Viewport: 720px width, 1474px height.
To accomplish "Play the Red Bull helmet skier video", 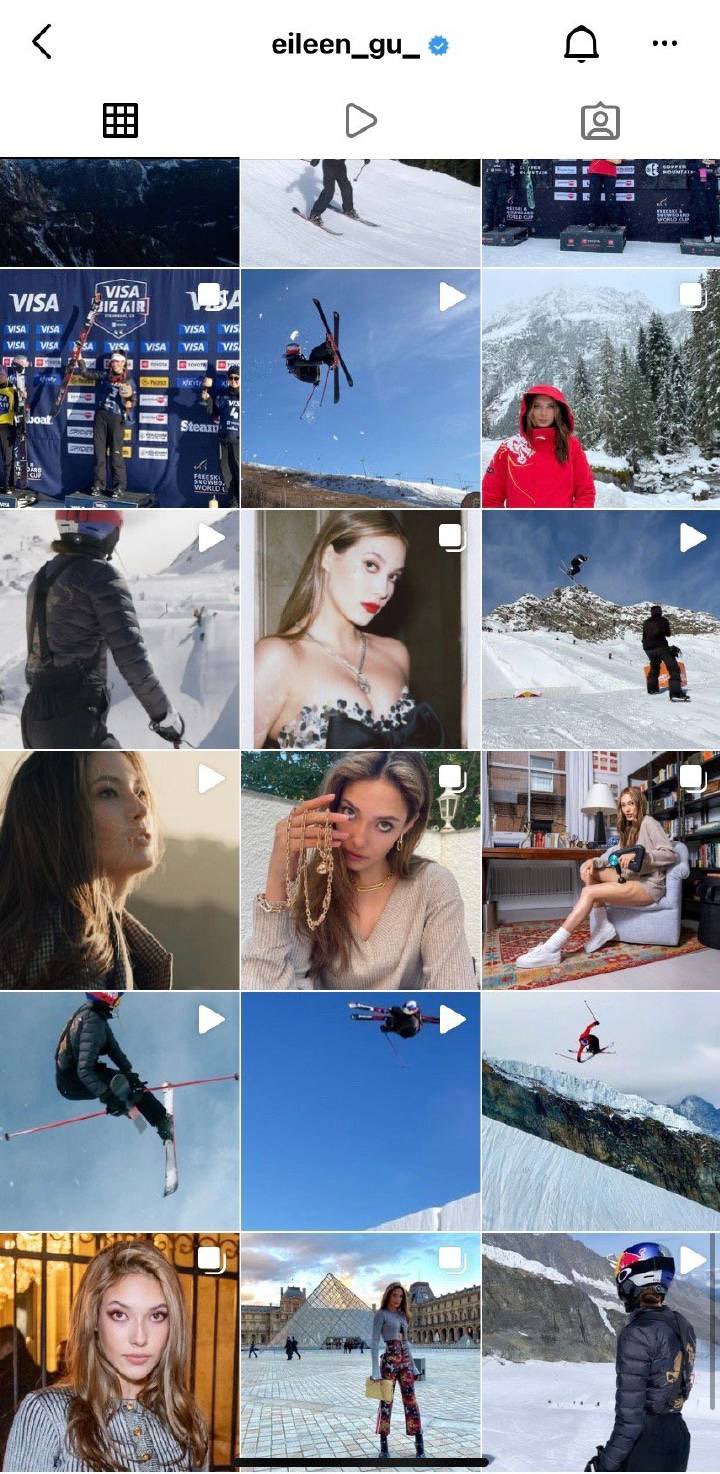I will click(x=600, y=1350).
